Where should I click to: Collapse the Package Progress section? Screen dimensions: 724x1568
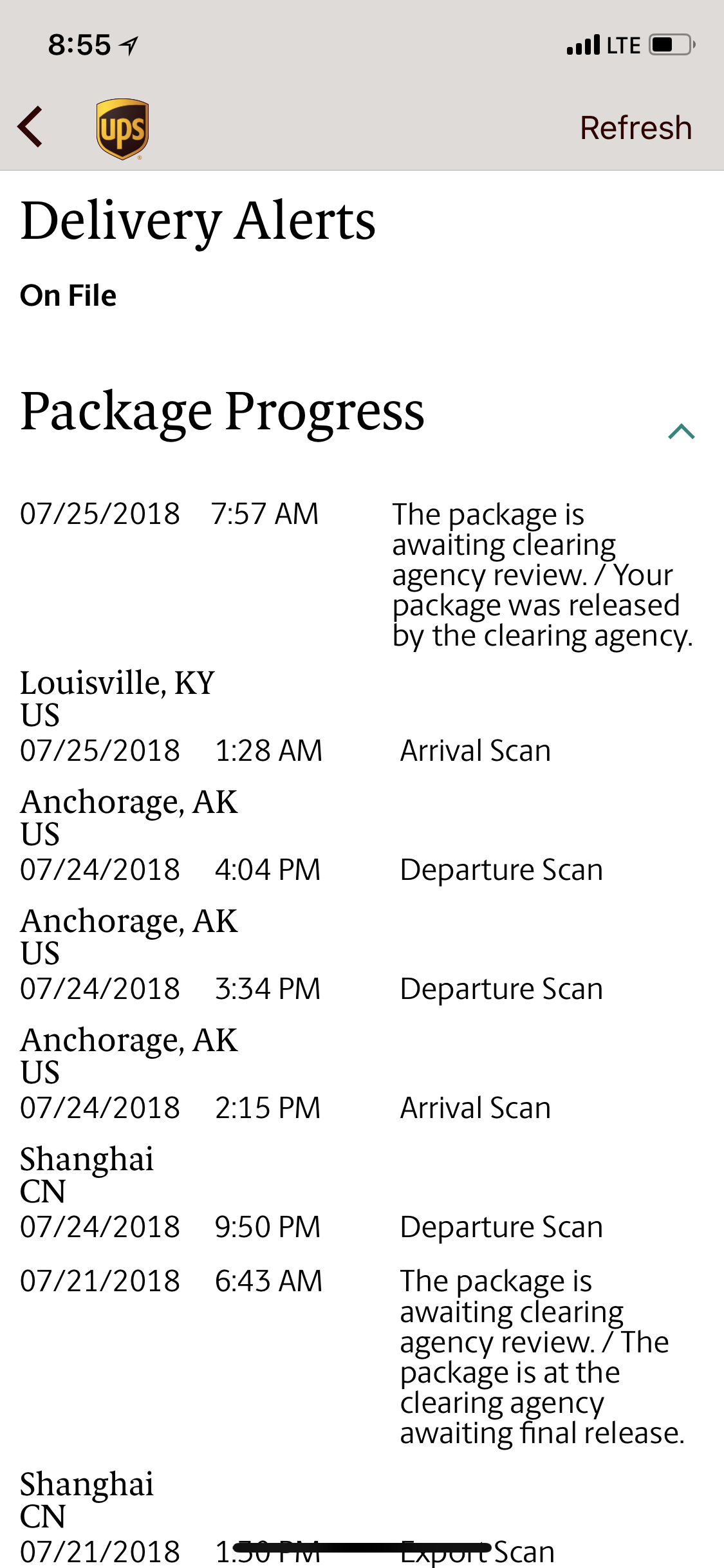pyautogui.click(x=682, y=431)
